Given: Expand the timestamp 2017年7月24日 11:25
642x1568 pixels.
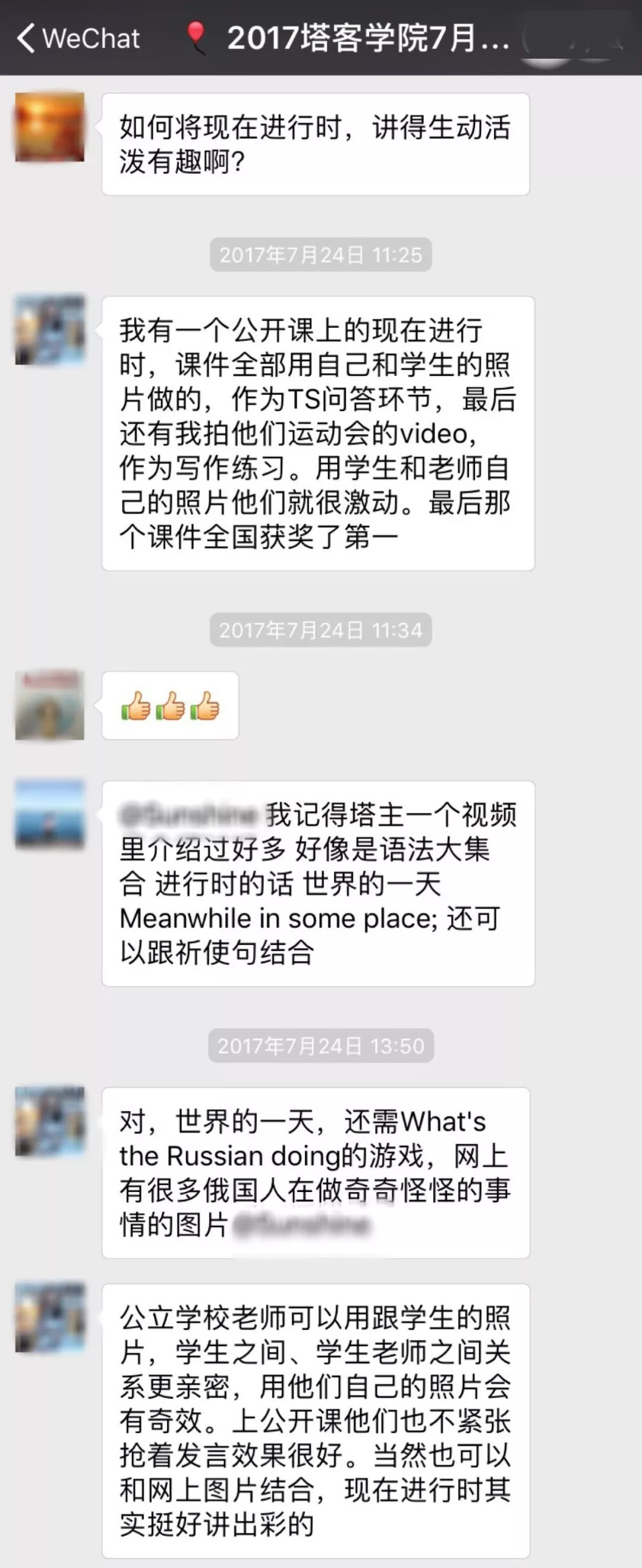Looking at the screenshot, I should [320, 255].
